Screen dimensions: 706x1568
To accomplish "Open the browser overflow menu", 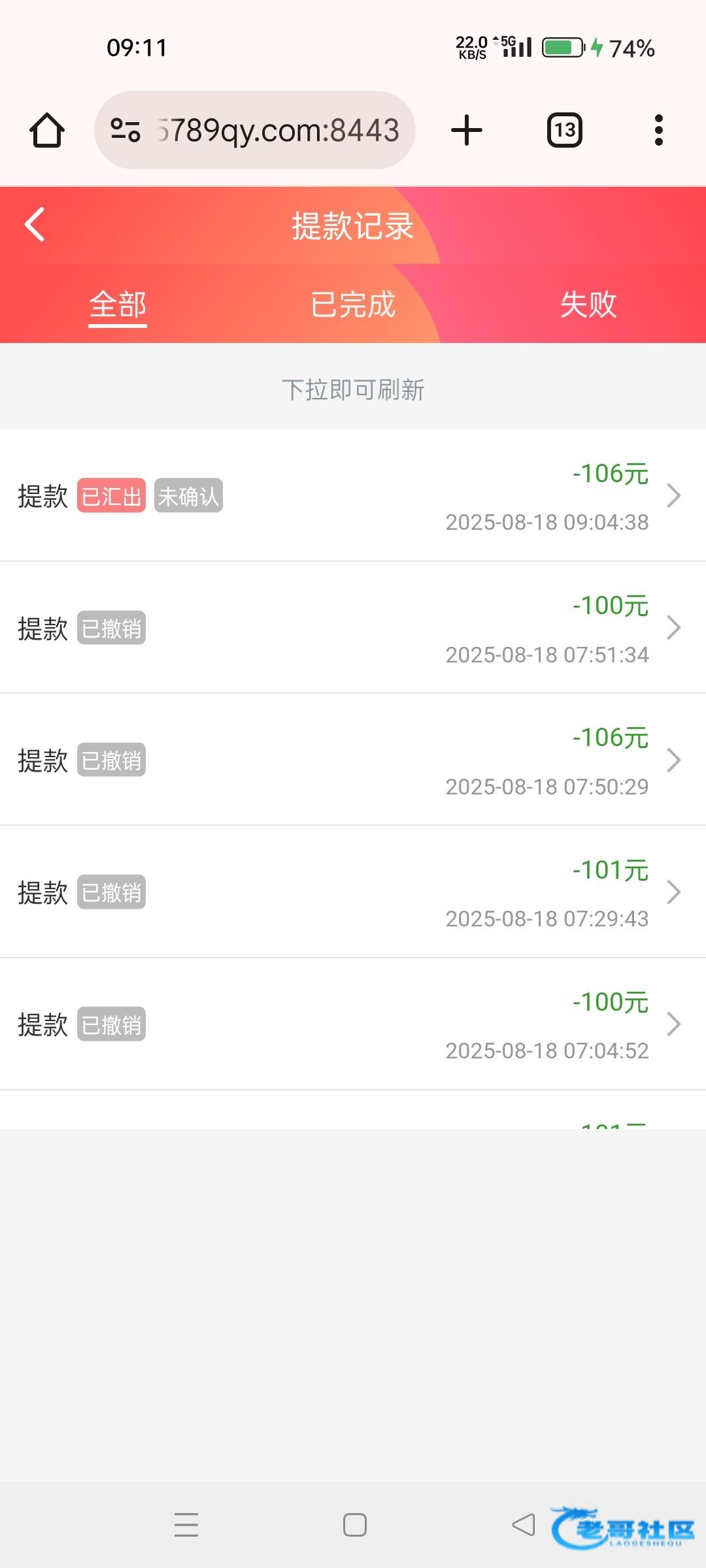I will tap(658, 130).
